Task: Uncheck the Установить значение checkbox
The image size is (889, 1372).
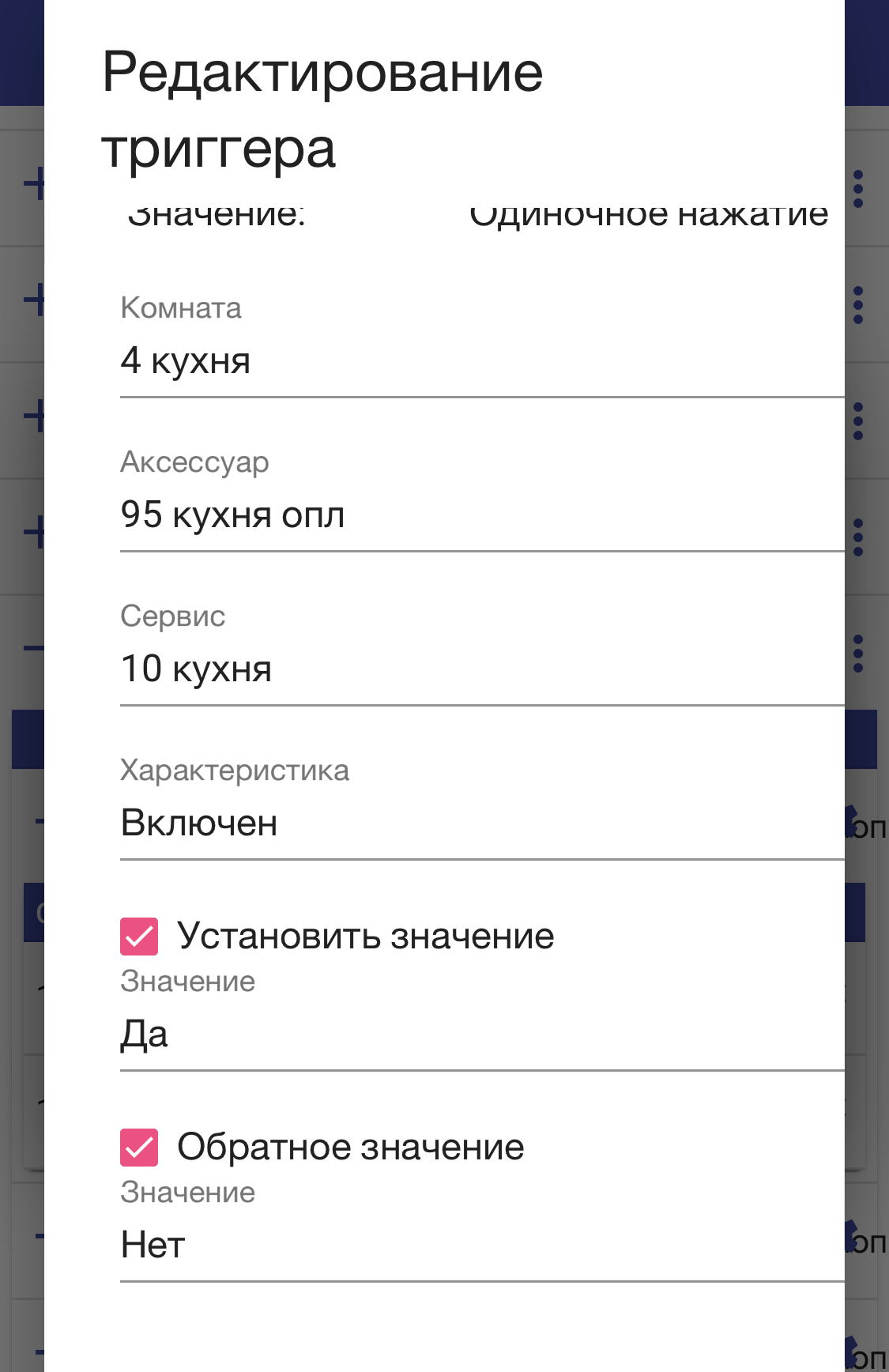Action: (139, 937)
